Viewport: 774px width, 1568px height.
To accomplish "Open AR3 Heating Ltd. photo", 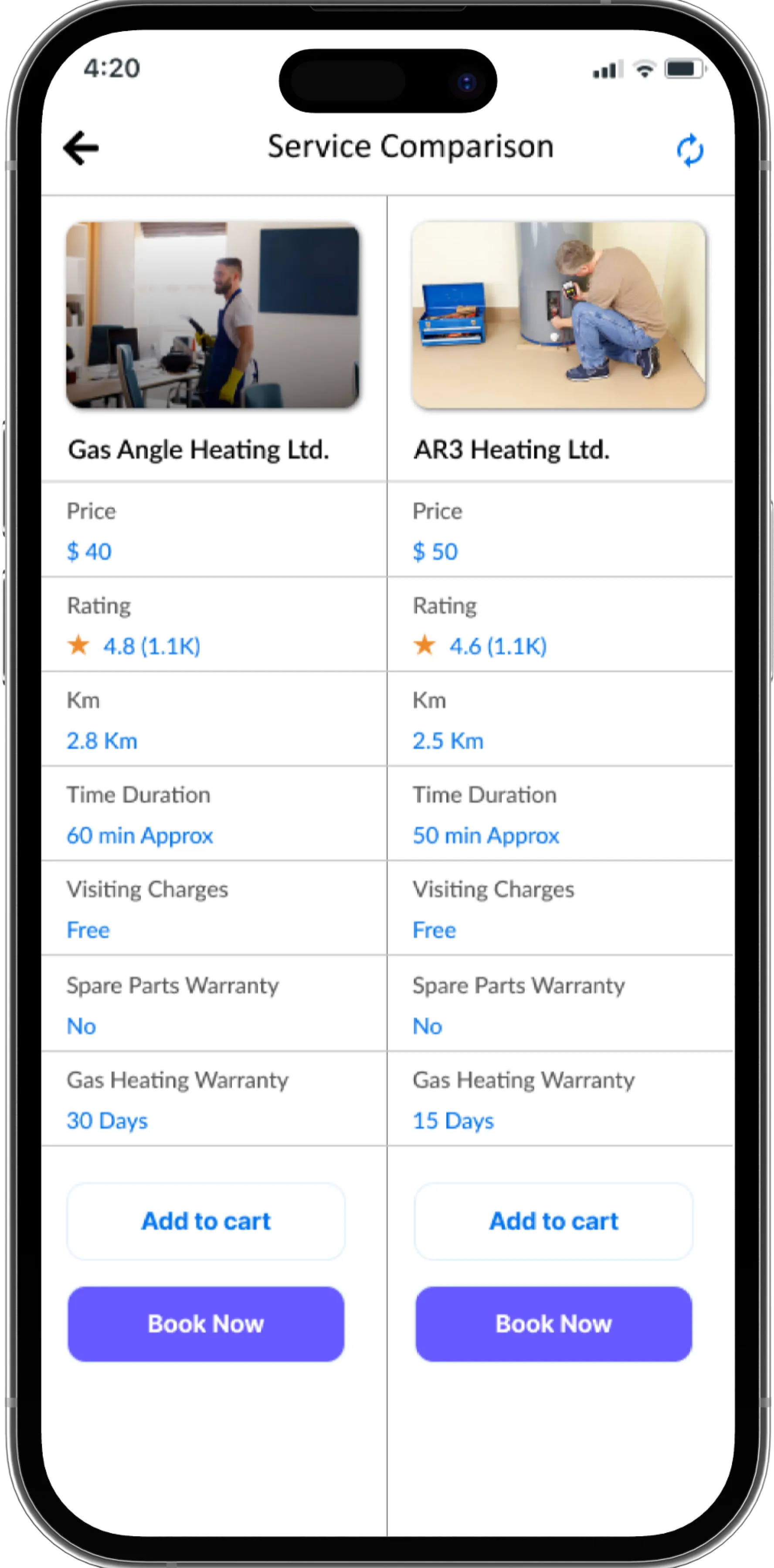I will point(558,315).
